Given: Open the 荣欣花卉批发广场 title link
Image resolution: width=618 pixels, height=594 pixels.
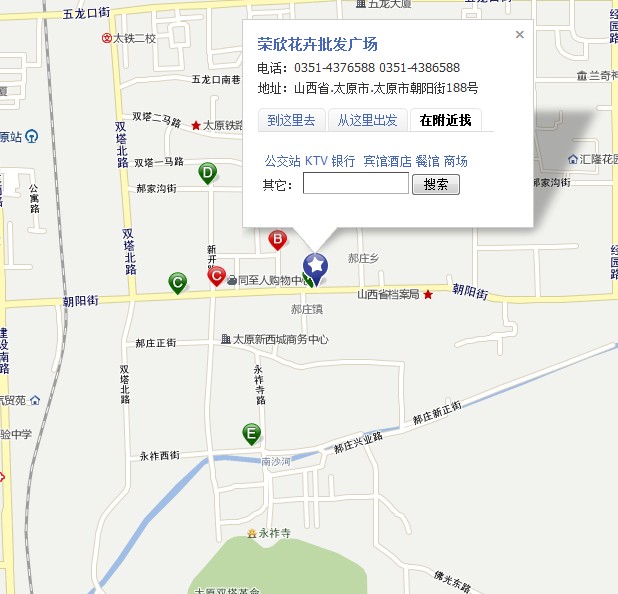Looking at the screenshot, I should (317, 45).
